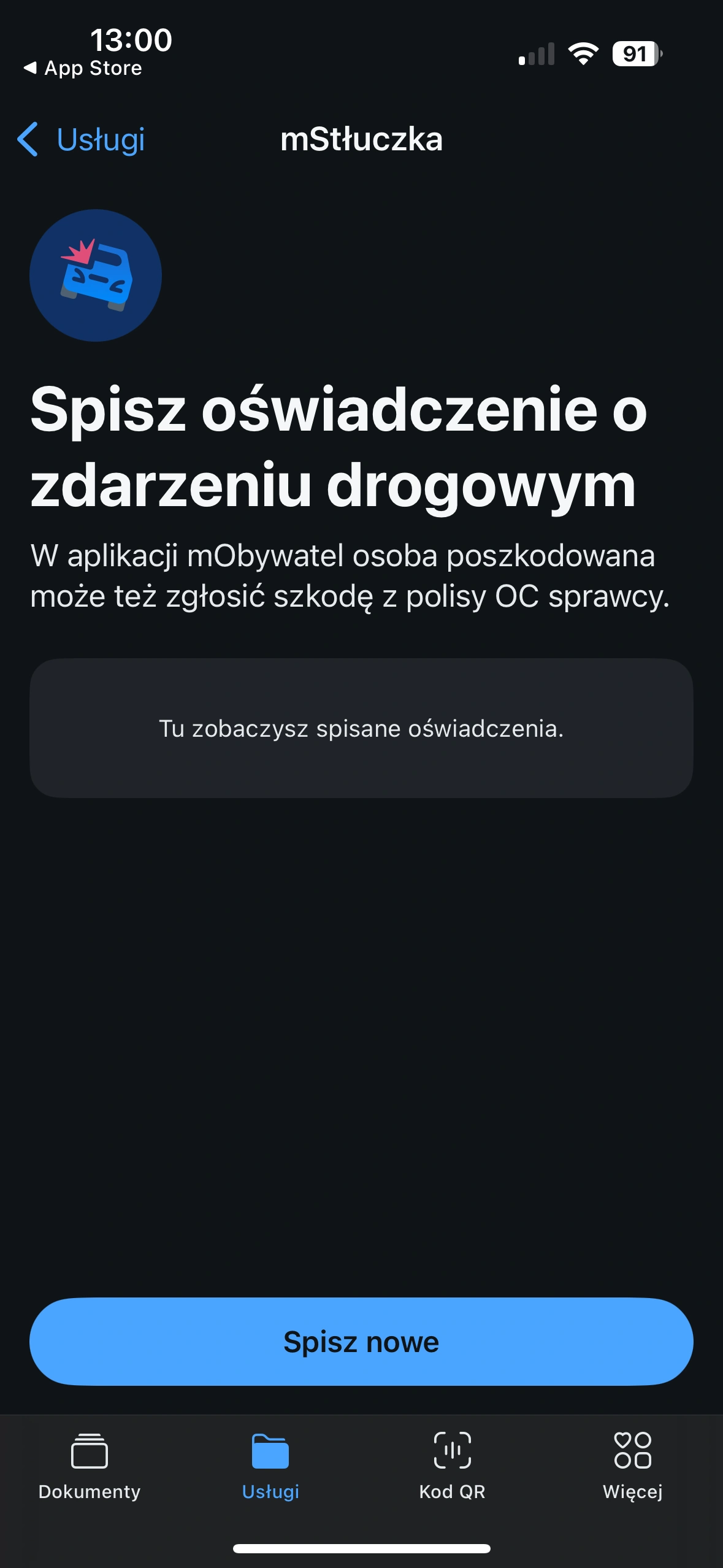Tap the Spisz nowe button
Image resolution: width=723 pixels, height=1568 pixels.
tap(361, 1342)
